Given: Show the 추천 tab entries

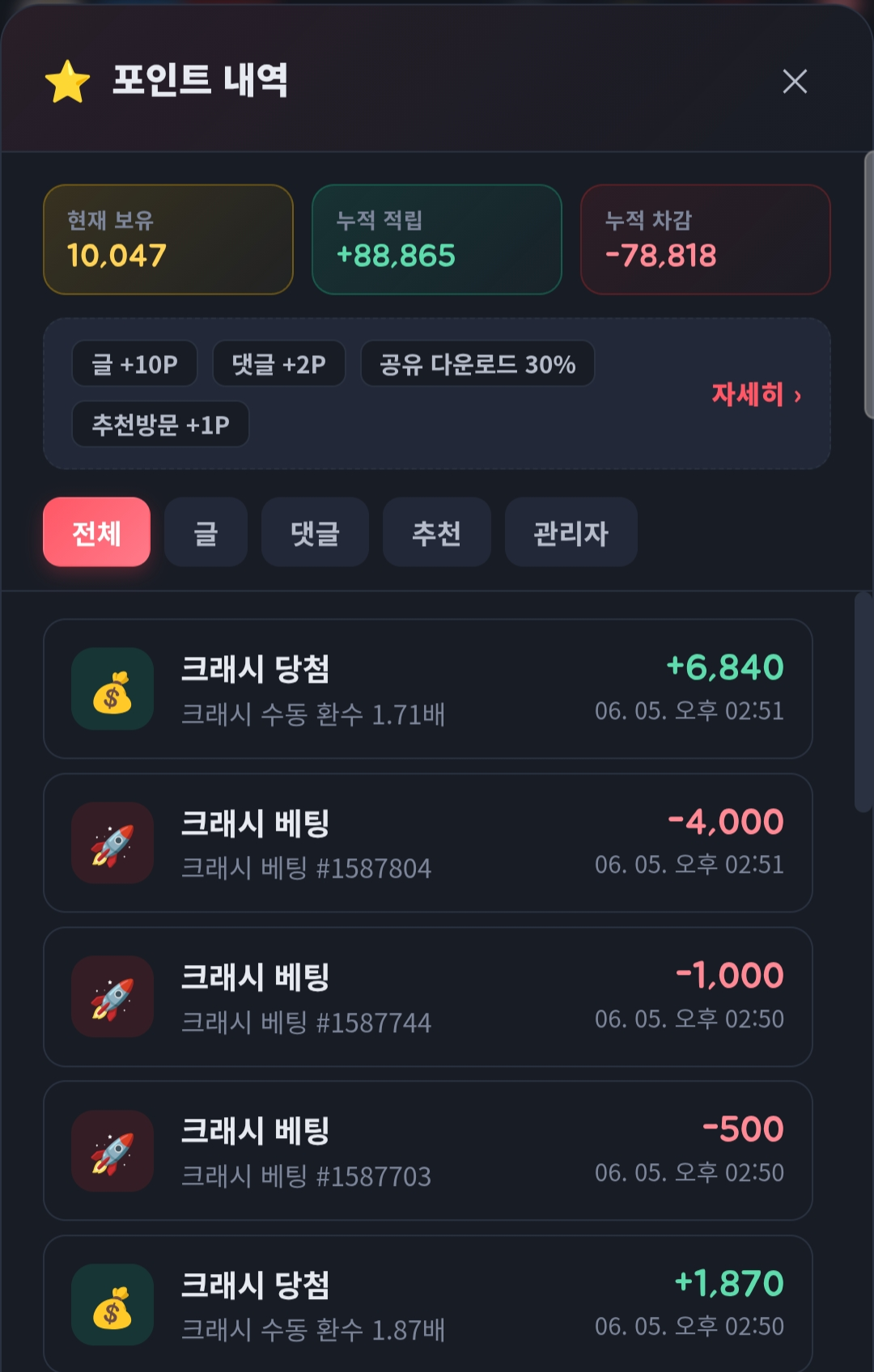Looking at the screenshot, I should pyautogui.click(x=437, y=532).
